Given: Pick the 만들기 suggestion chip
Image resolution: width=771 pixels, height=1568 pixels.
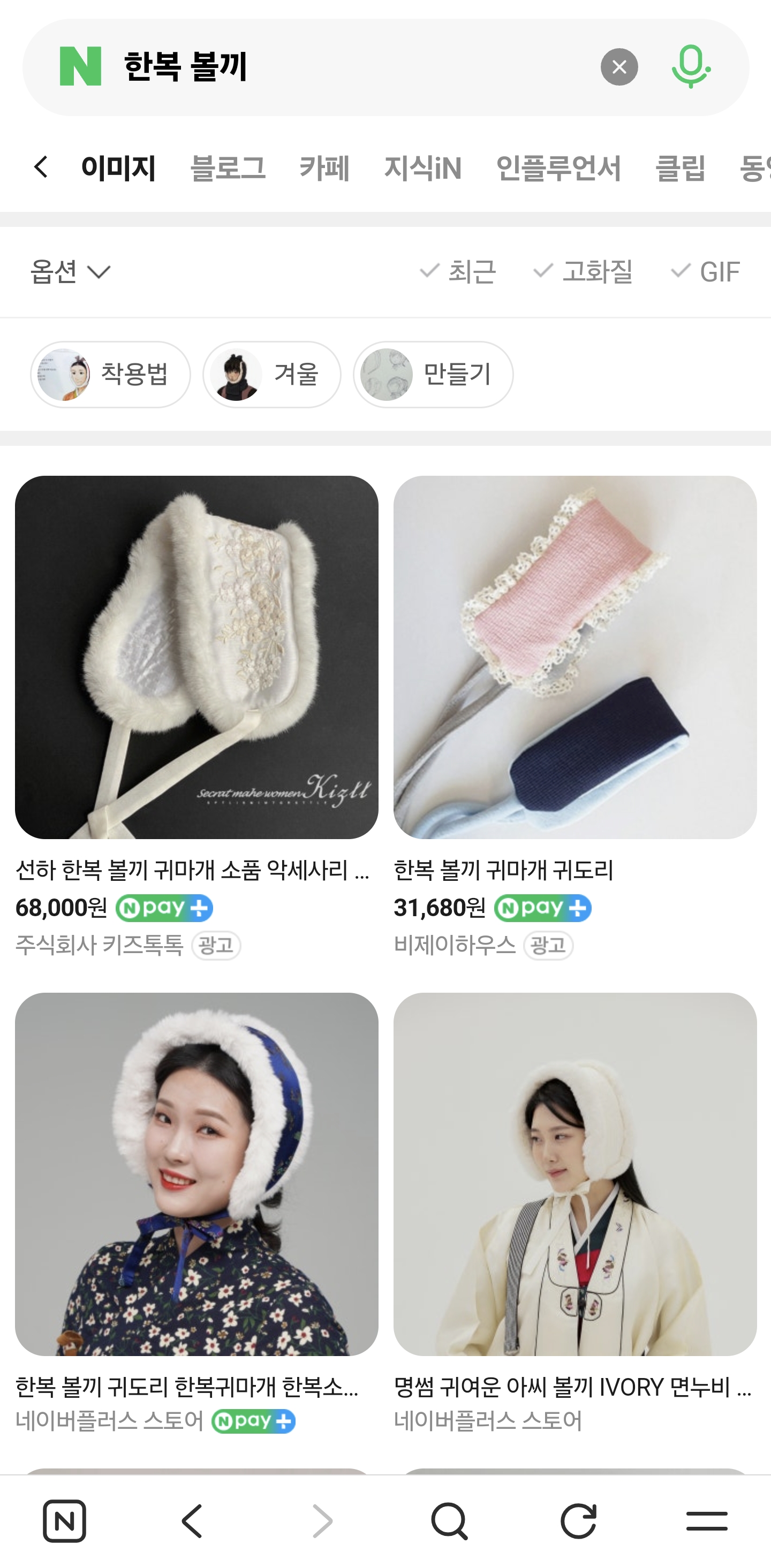Looking at the screenshot, I should 433,375.
